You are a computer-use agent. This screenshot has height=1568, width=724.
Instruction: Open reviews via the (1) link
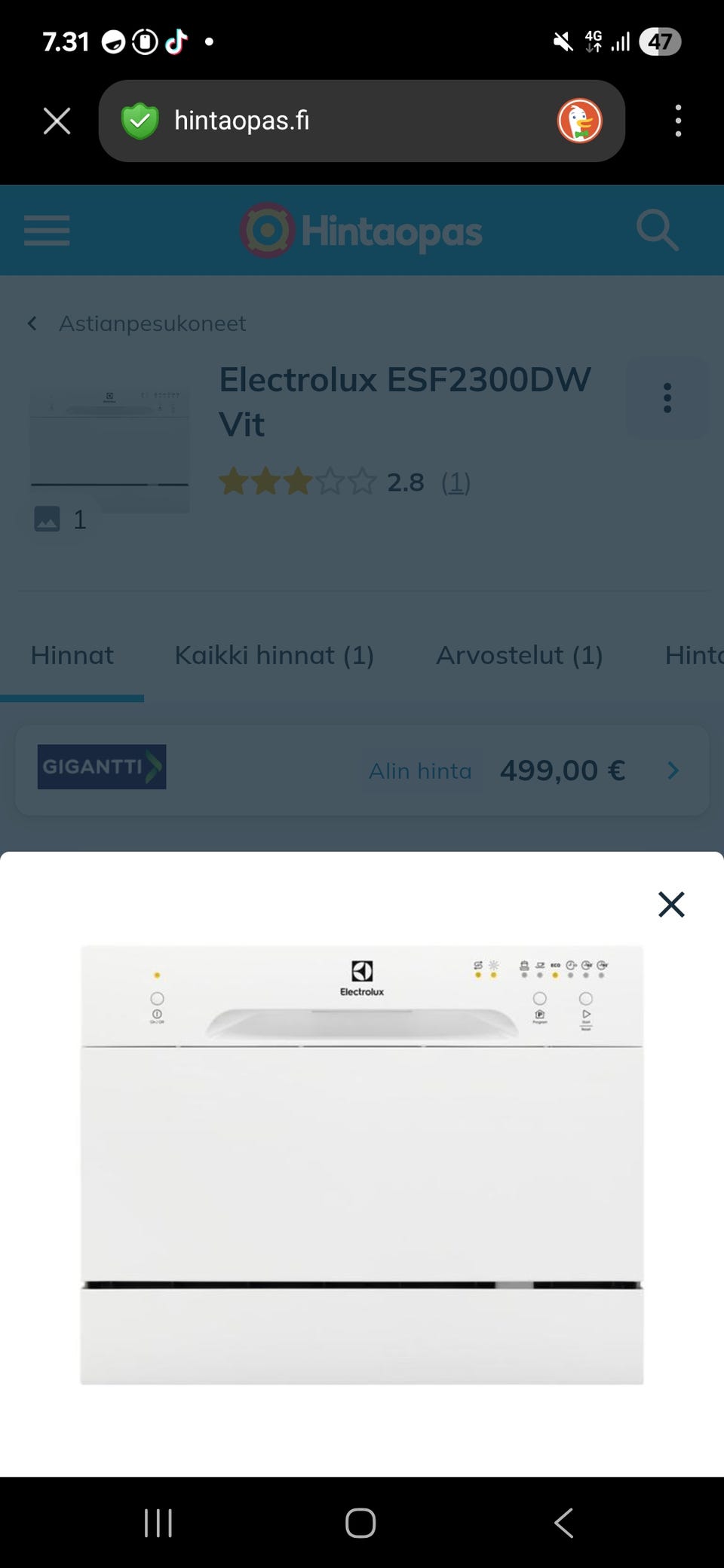pyautogui.click(x=456, y=483)
